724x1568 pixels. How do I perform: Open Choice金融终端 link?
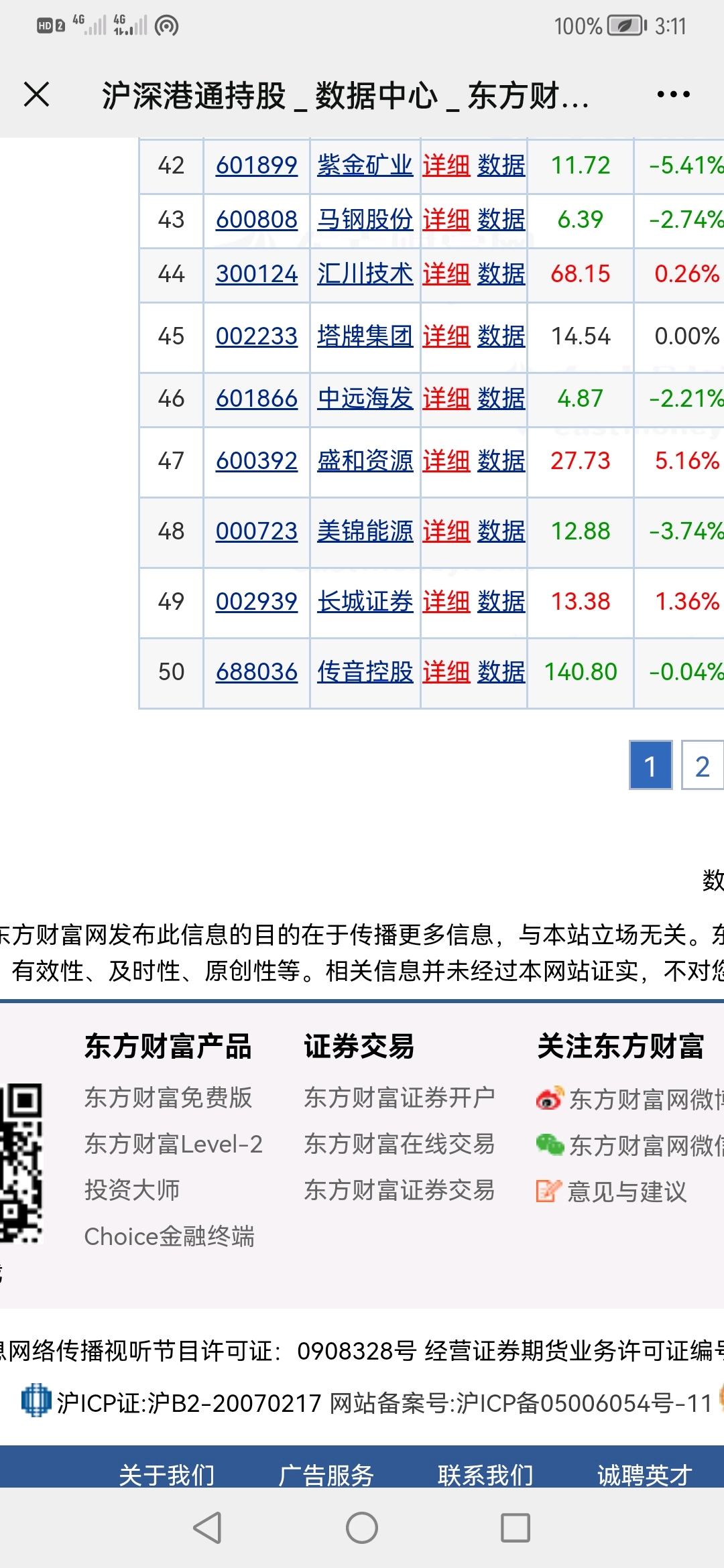[x=170, y=1236]
